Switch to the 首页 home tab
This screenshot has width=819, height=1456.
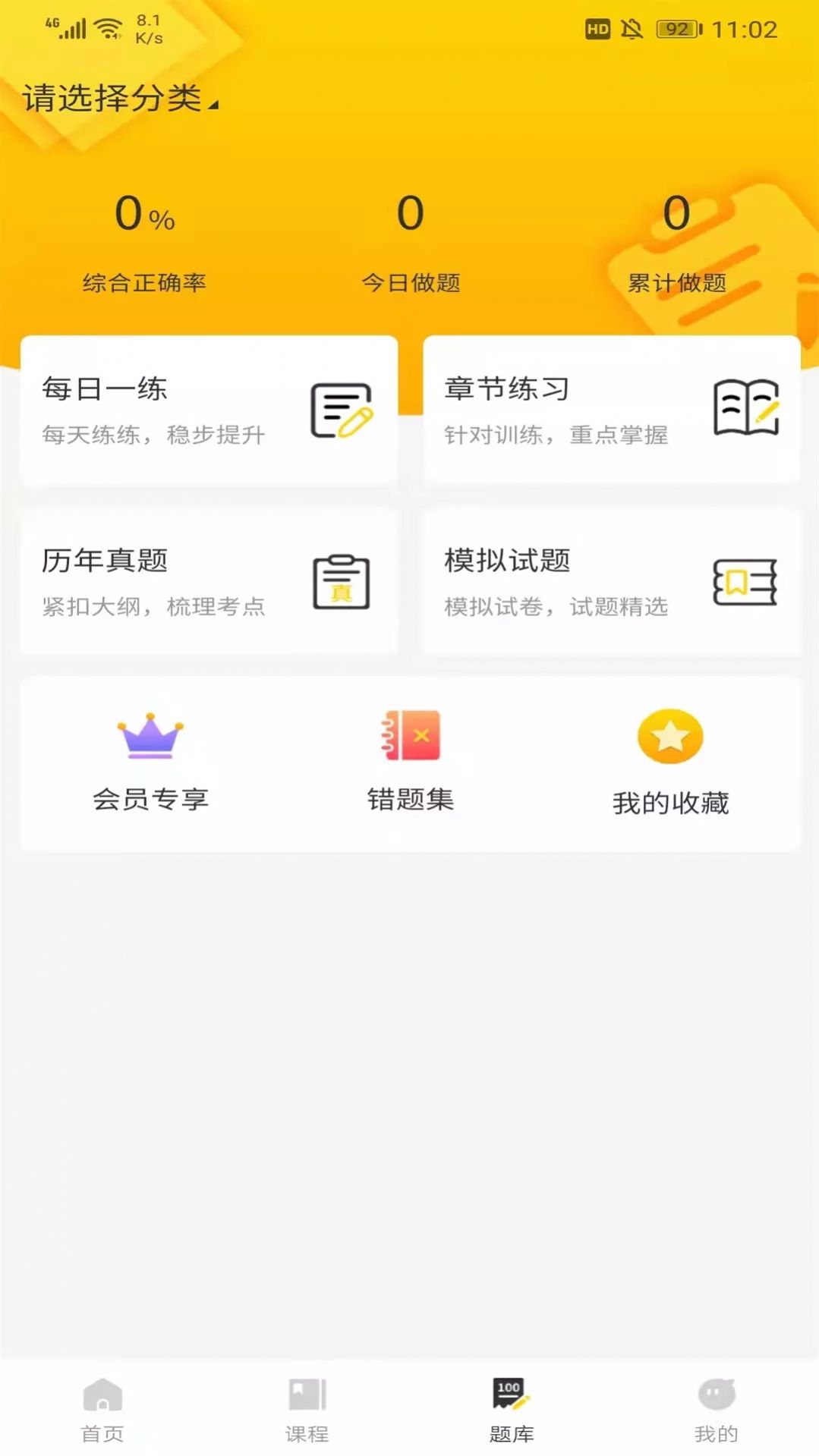[102, 1410]
